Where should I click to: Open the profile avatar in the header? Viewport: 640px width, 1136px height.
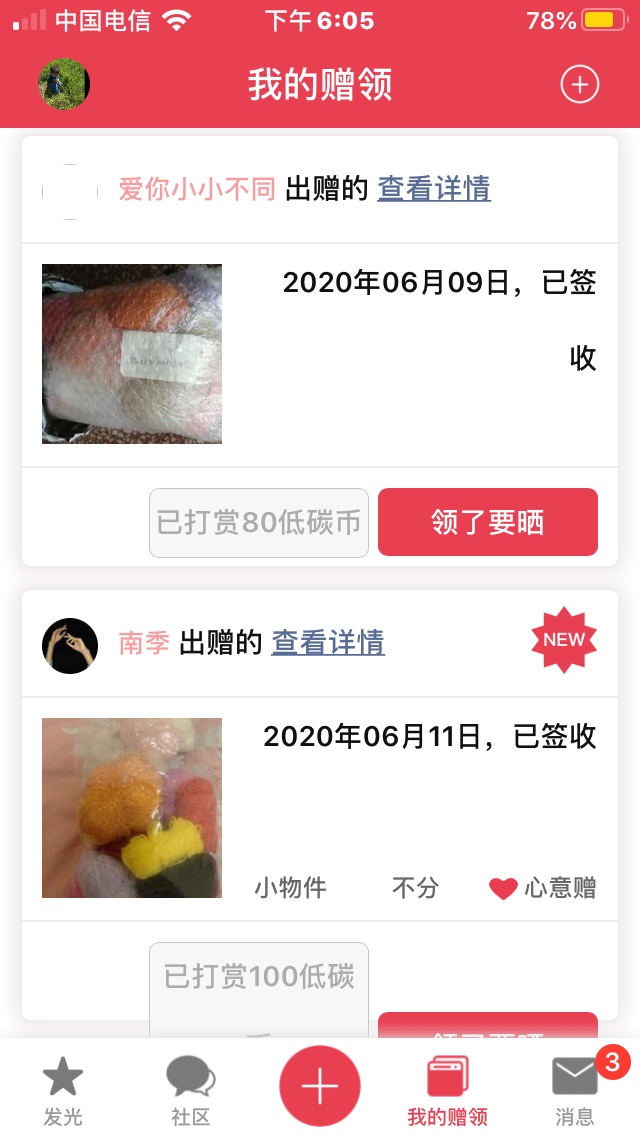(x=64, y=85)
